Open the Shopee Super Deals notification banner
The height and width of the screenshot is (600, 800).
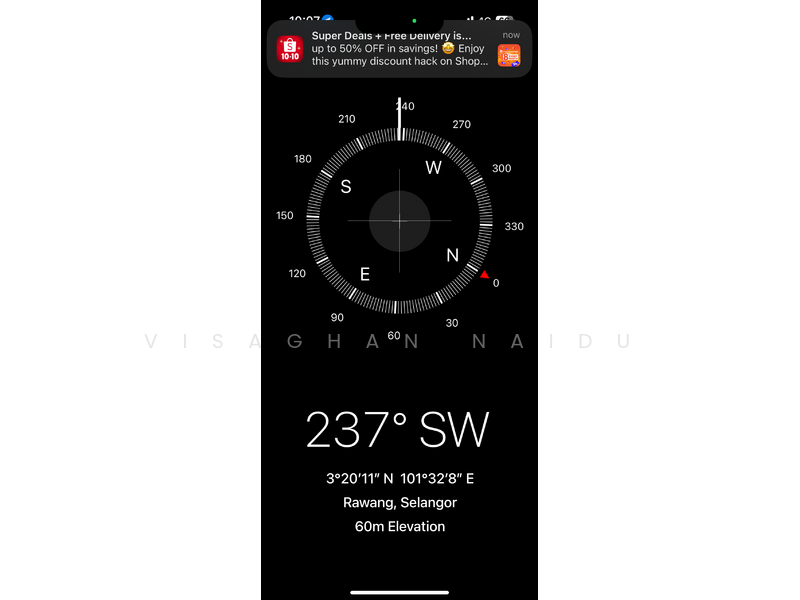(399, 48)
